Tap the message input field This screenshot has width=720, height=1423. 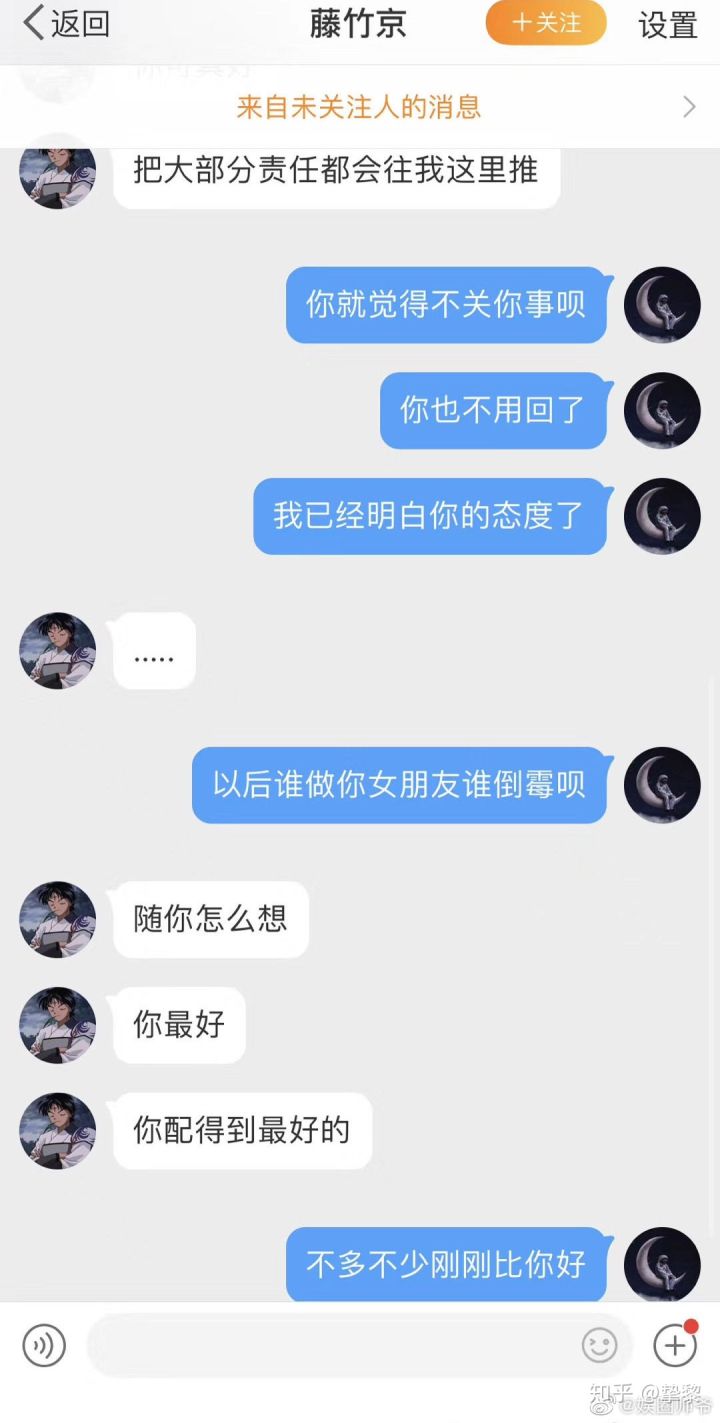(x=330, y=1346)
